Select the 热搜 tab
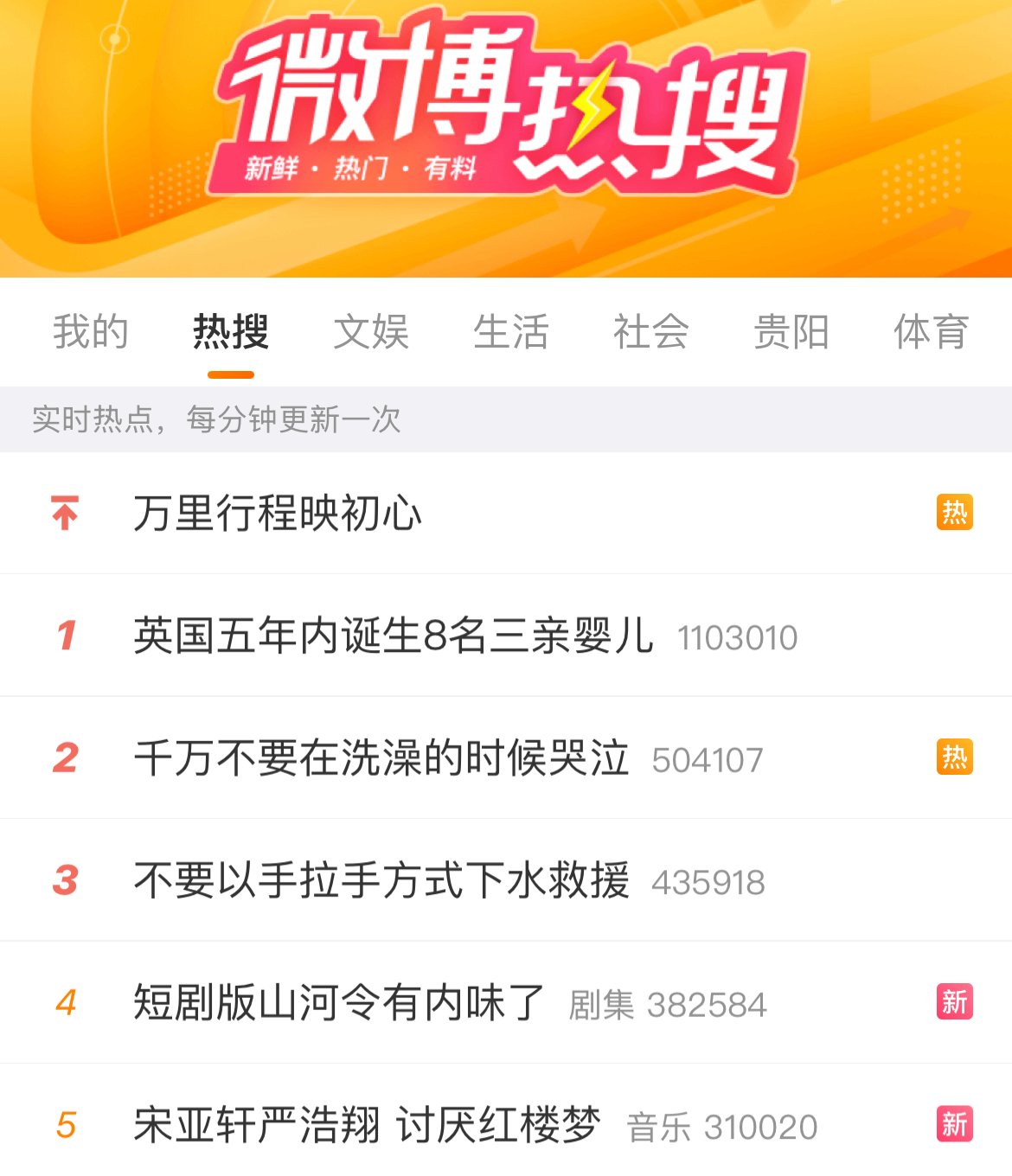The image size is (1012, 1176). [231, 332]
